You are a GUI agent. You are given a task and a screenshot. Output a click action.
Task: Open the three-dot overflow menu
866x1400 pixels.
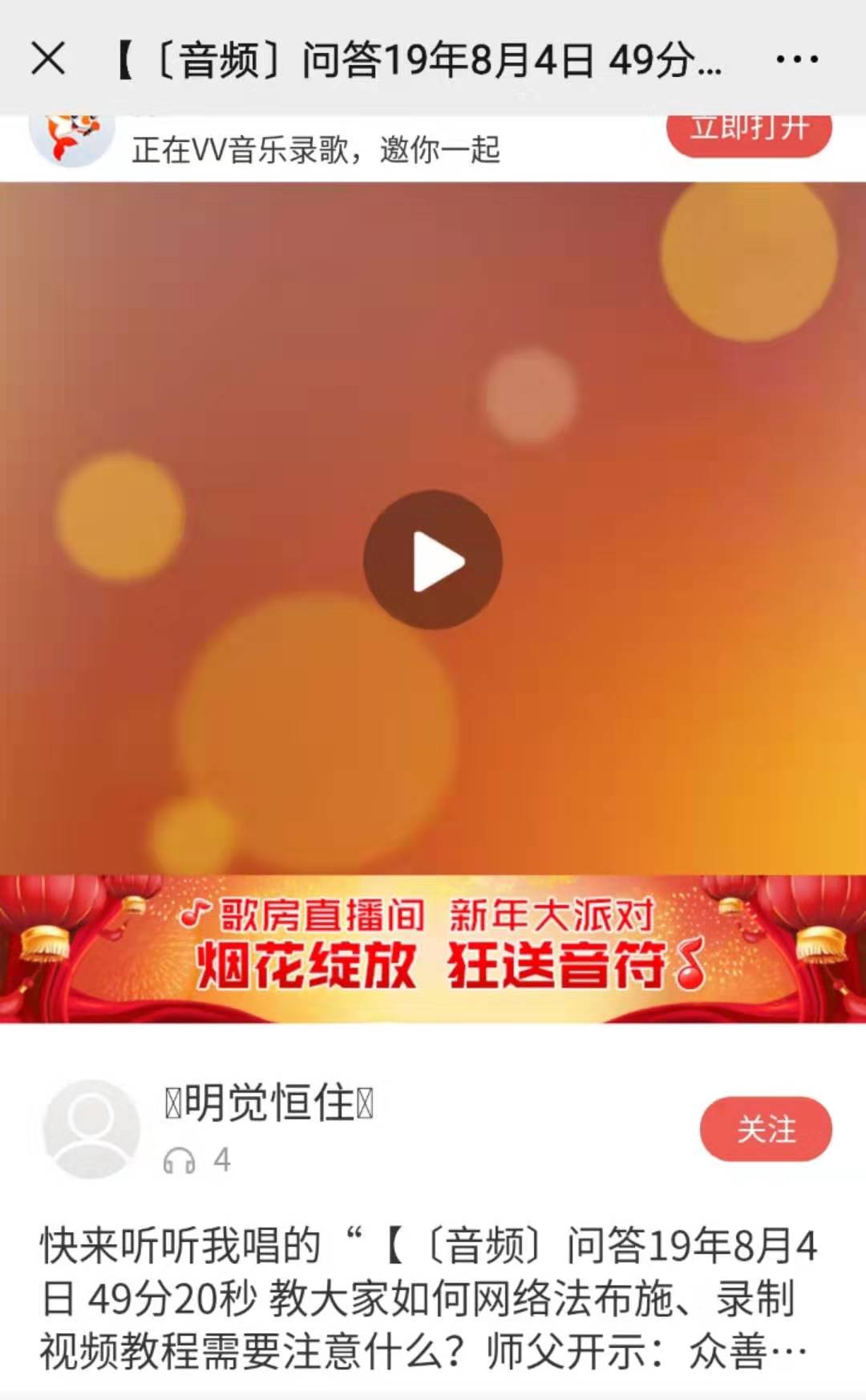click(x=796, y=59)
